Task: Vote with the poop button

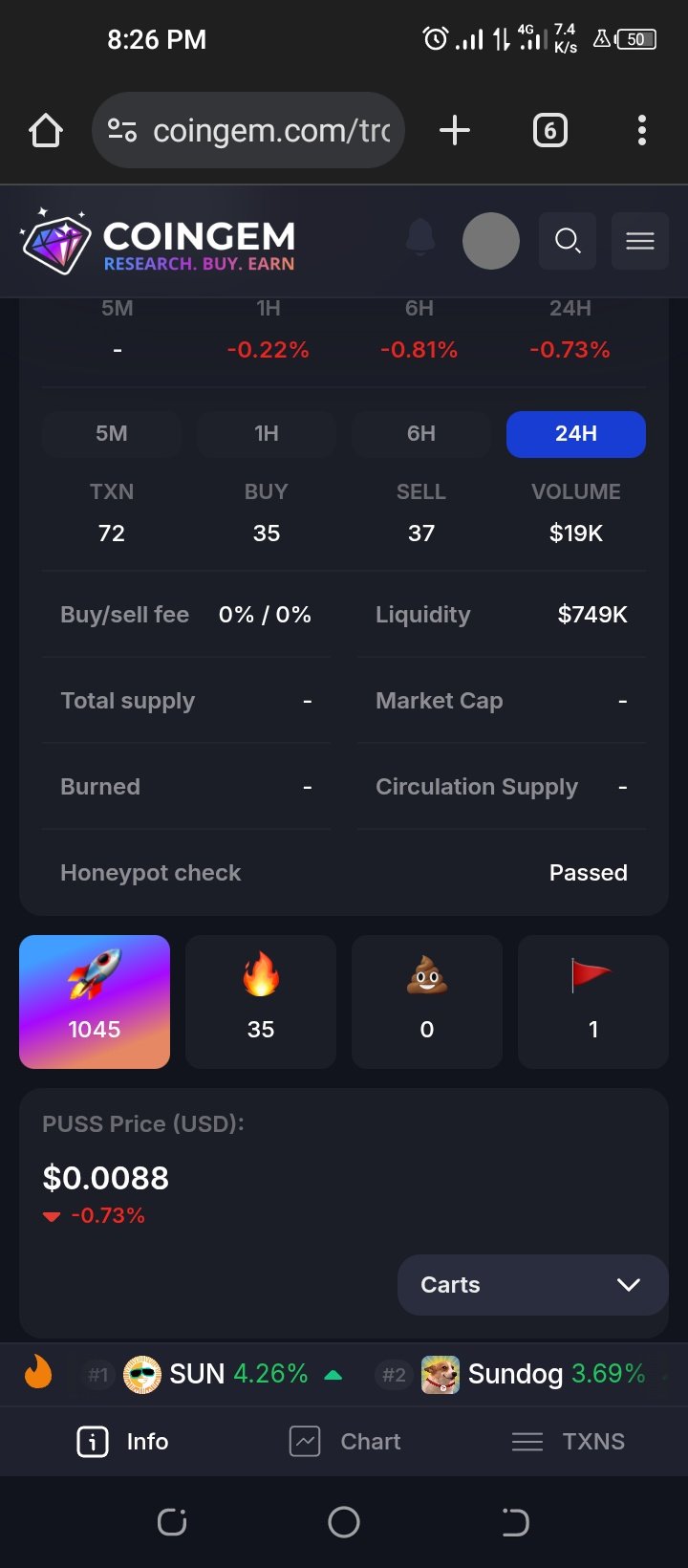Action: point(427,1002)
